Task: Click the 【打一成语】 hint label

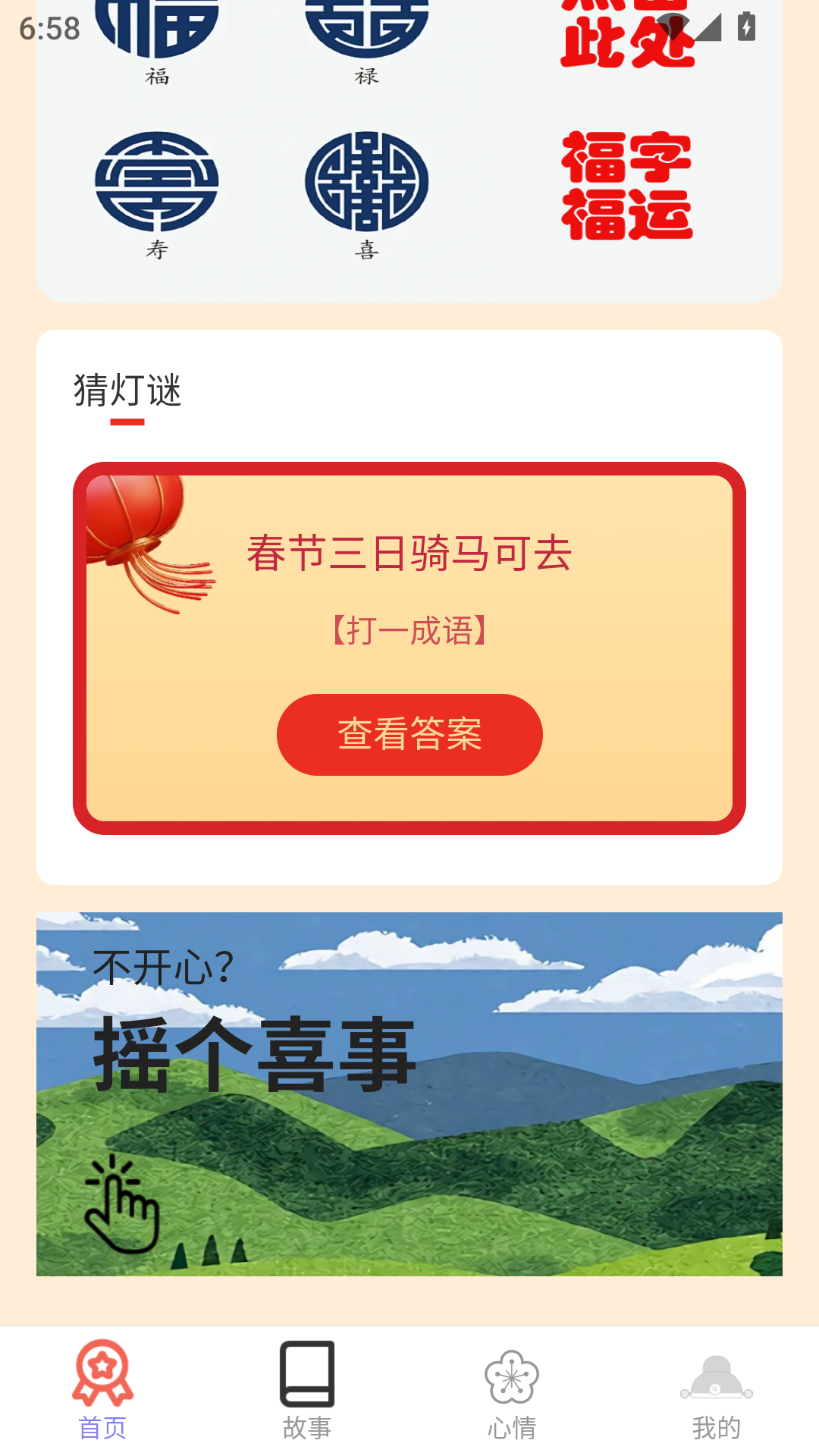Action: (409, 628)
